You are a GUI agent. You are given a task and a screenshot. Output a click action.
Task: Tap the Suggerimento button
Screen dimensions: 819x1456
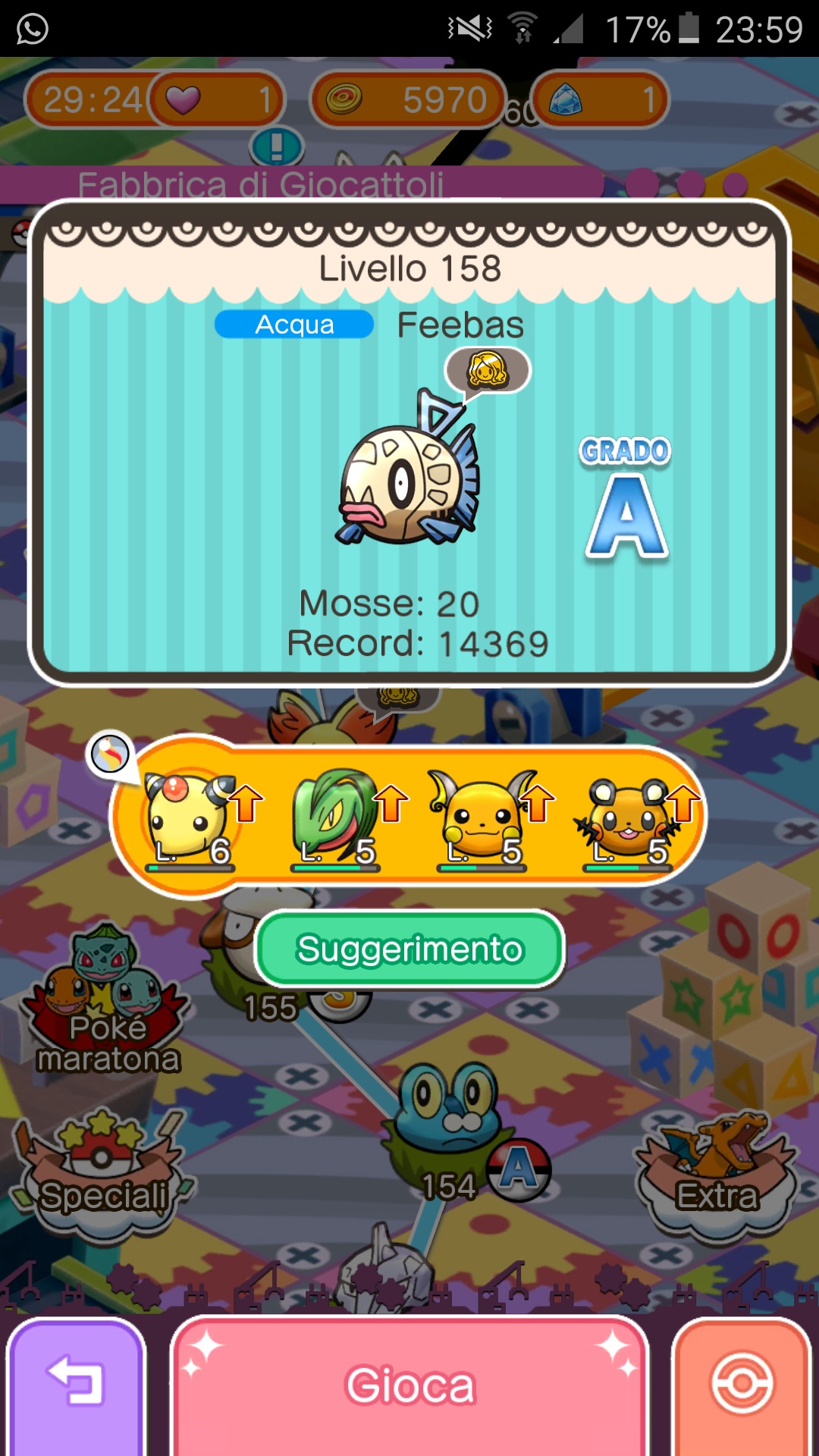pyautogui.click(x=409, y=949)
